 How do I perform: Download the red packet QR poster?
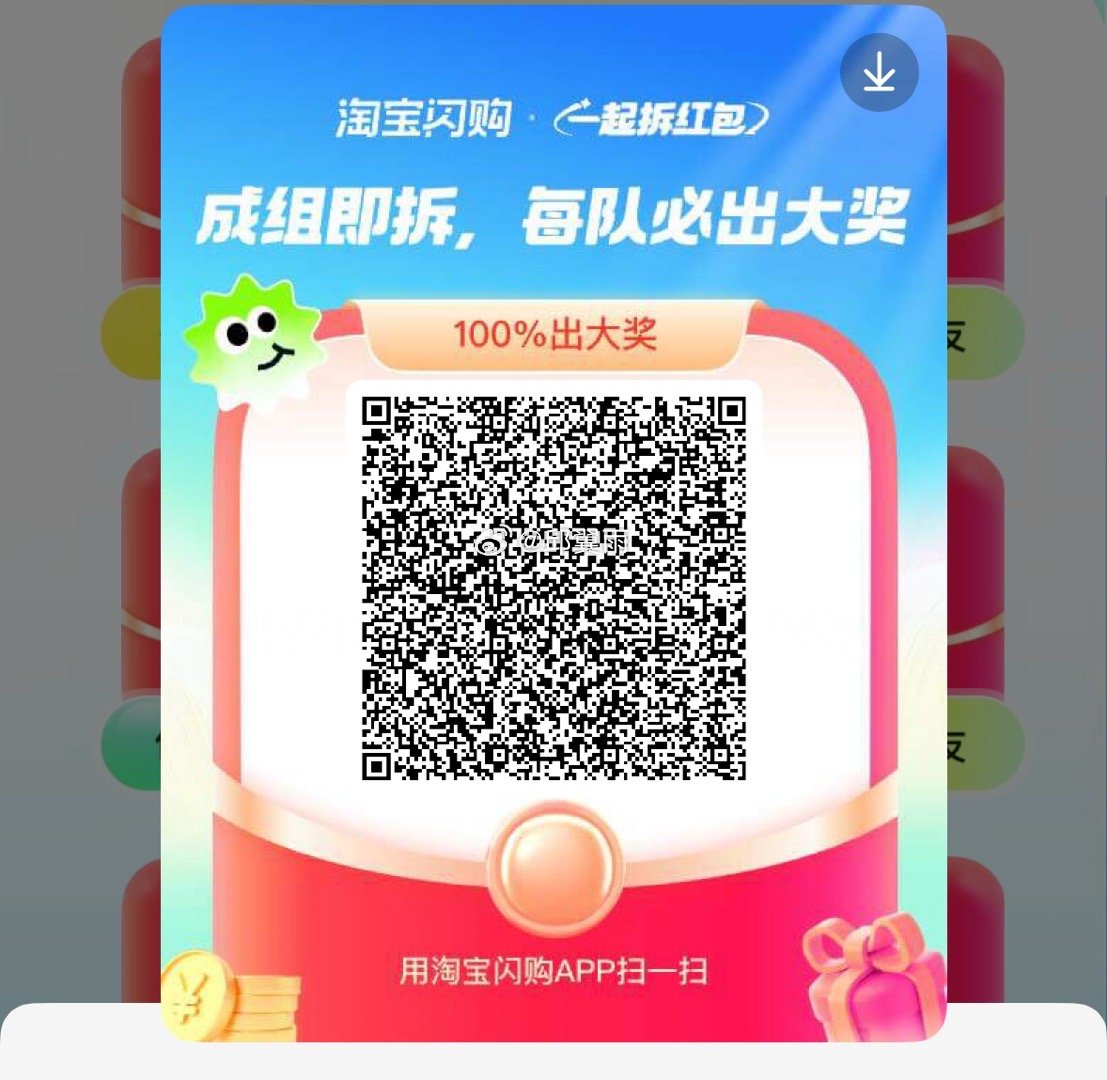pyautogui.click(x=879, y=72)
